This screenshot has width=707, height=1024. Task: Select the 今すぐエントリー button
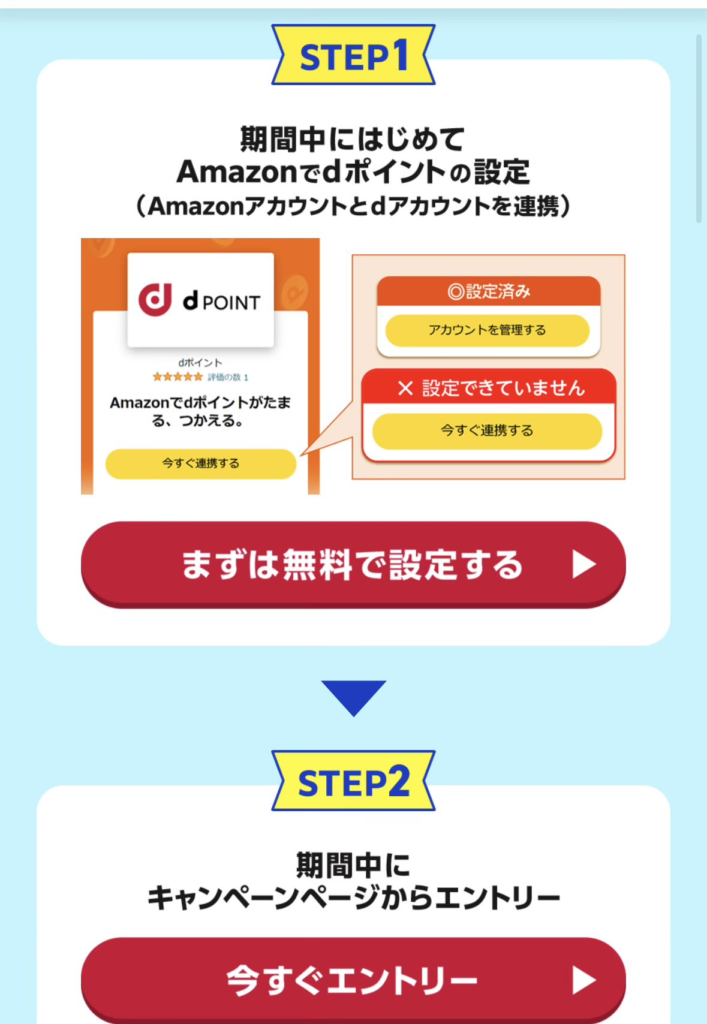353,980
